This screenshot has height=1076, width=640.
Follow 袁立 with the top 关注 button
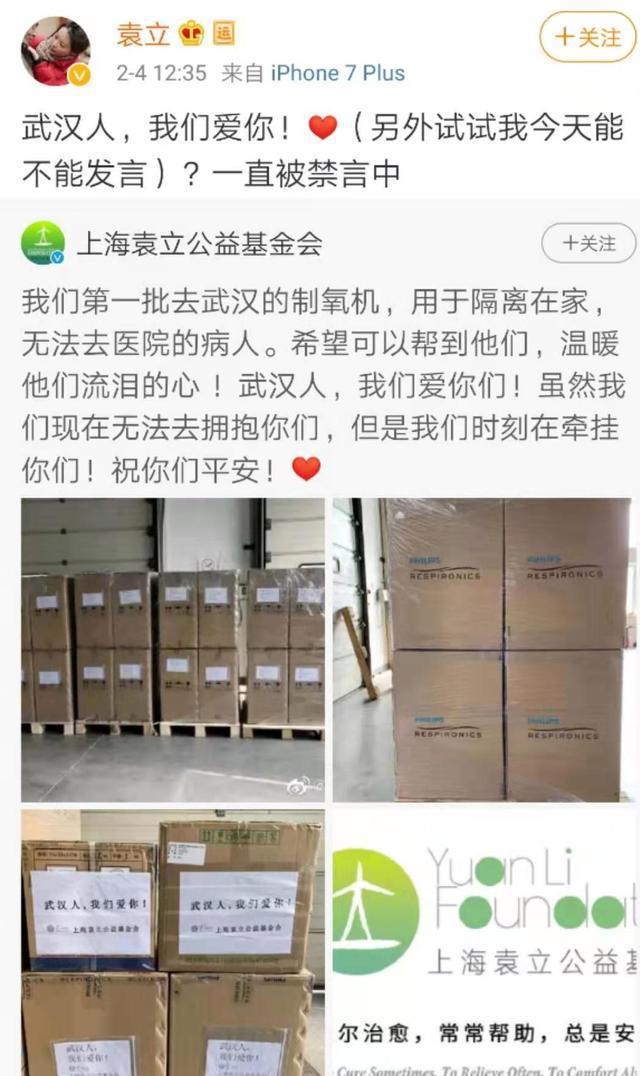point(587,38)
